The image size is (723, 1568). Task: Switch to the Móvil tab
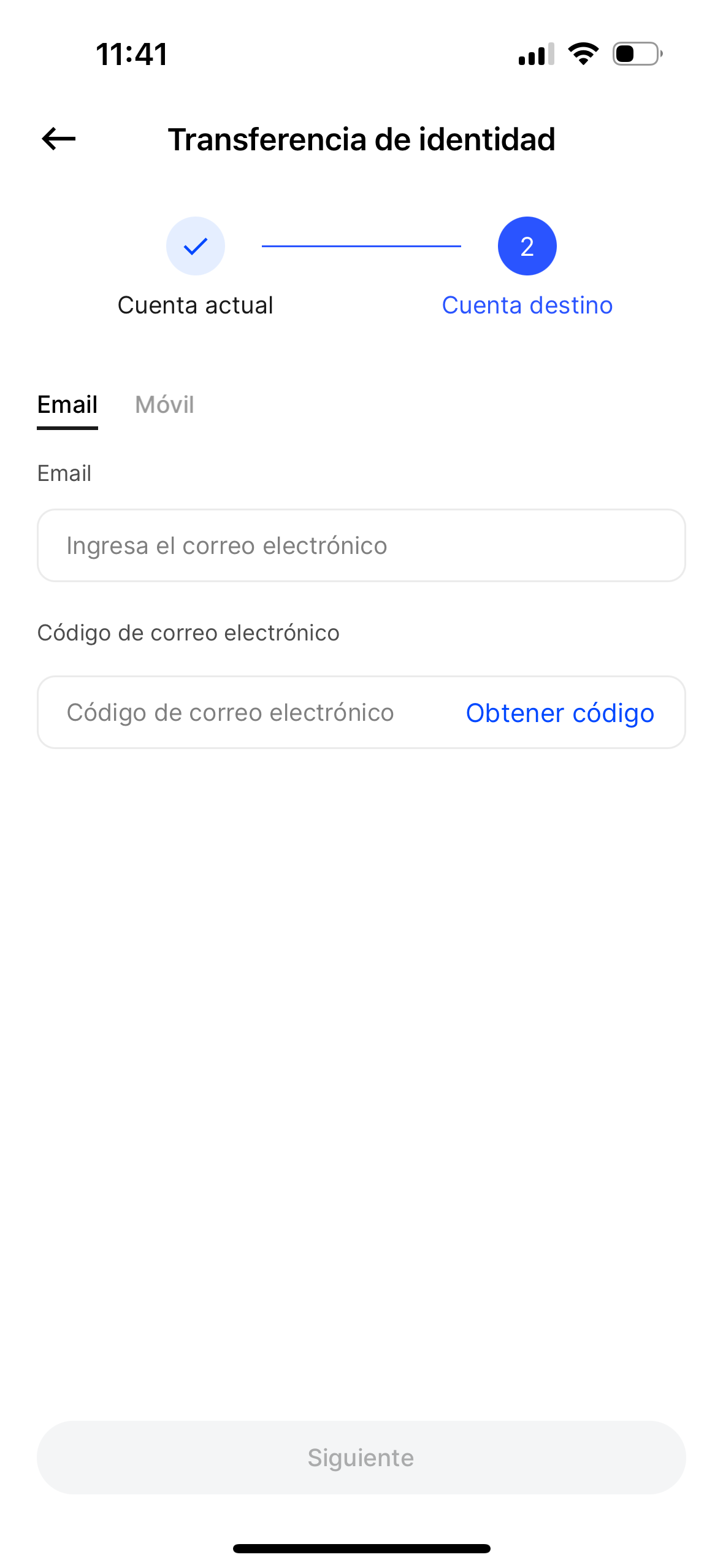(164, 405)
